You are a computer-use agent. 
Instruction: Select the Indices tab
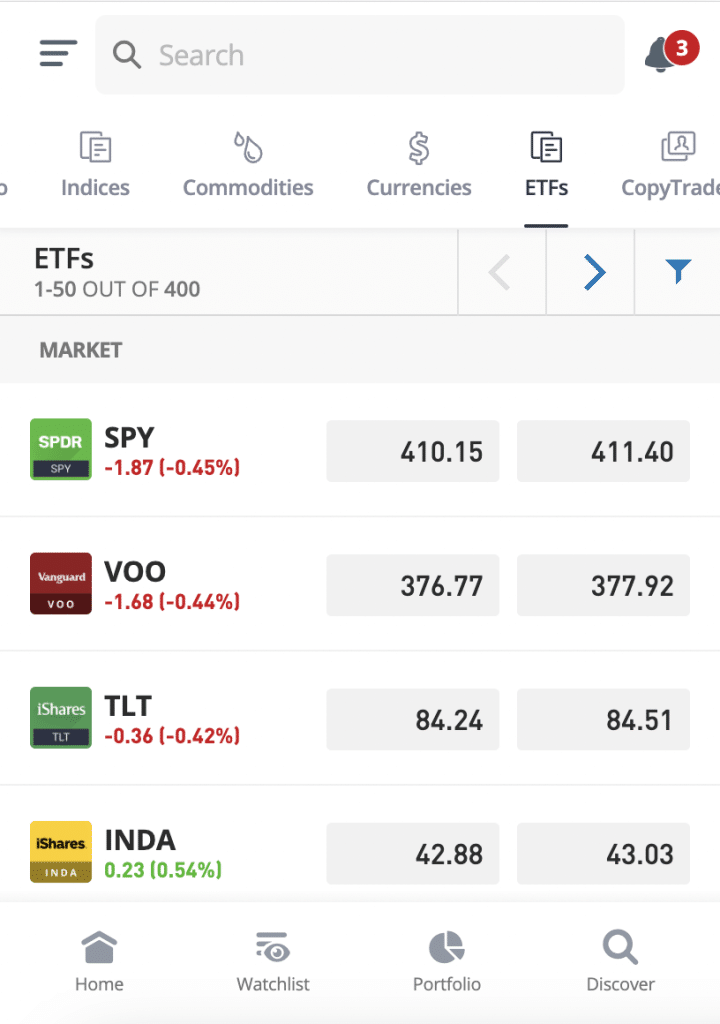[x=95, y=165]
